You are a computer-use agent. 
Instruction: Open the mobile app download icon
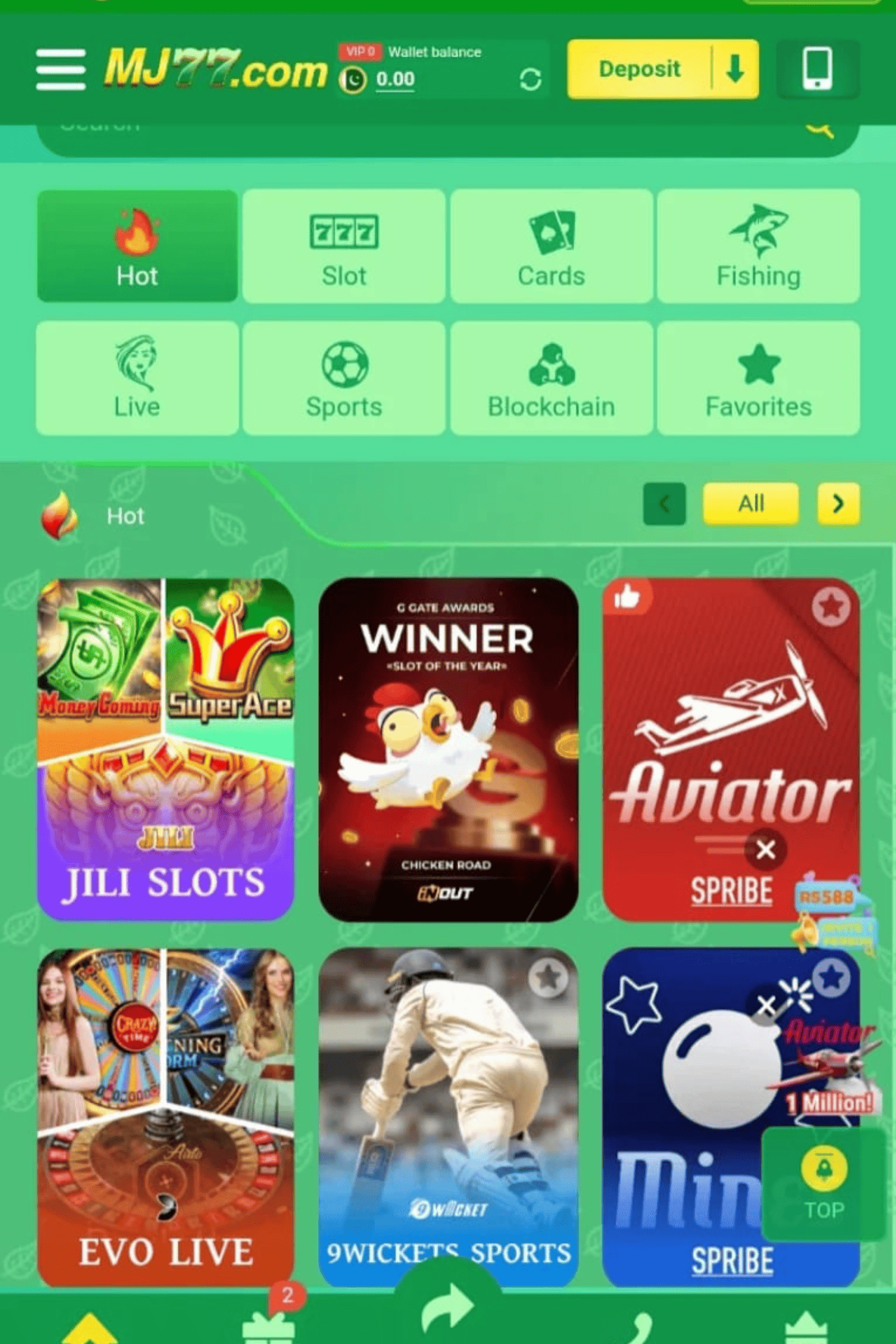(x=817, y=69)
